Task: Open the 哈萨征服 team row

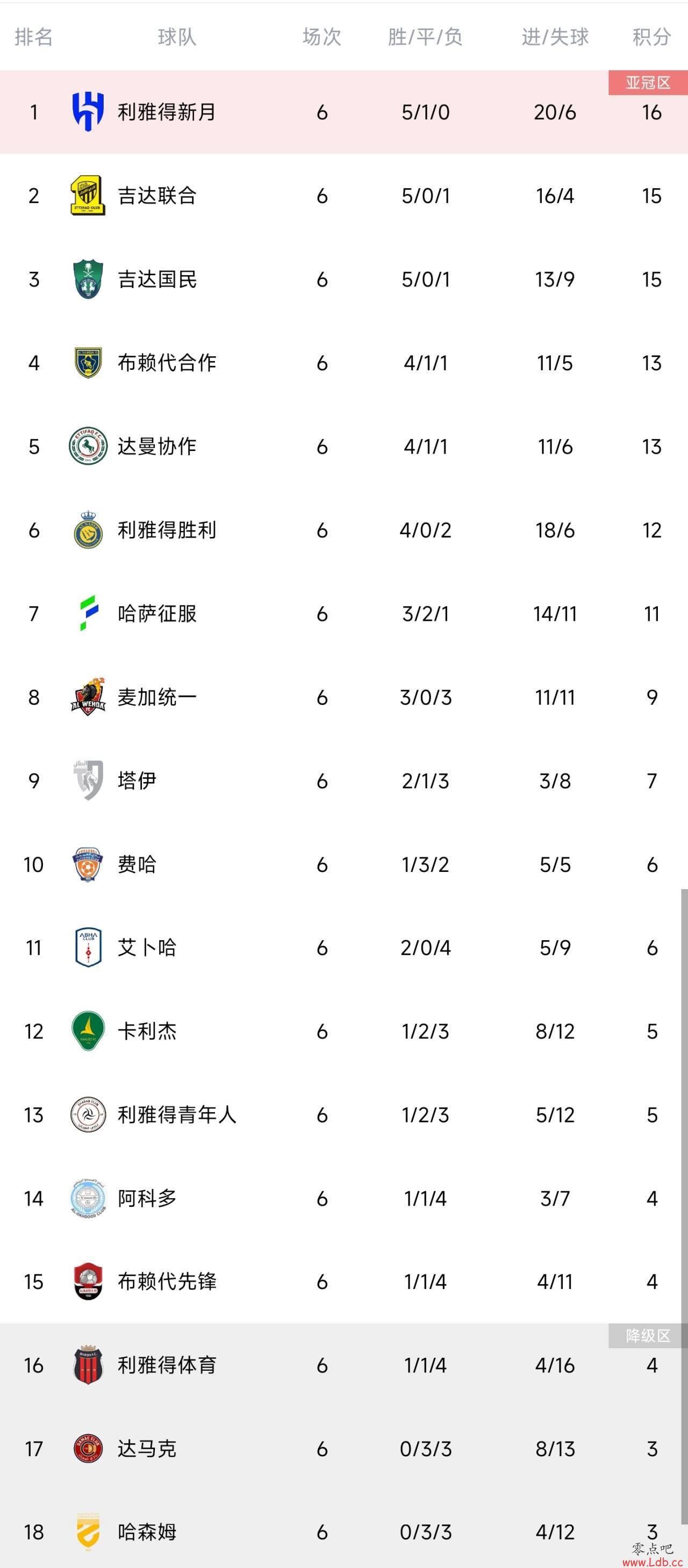Action: [344, 613]
